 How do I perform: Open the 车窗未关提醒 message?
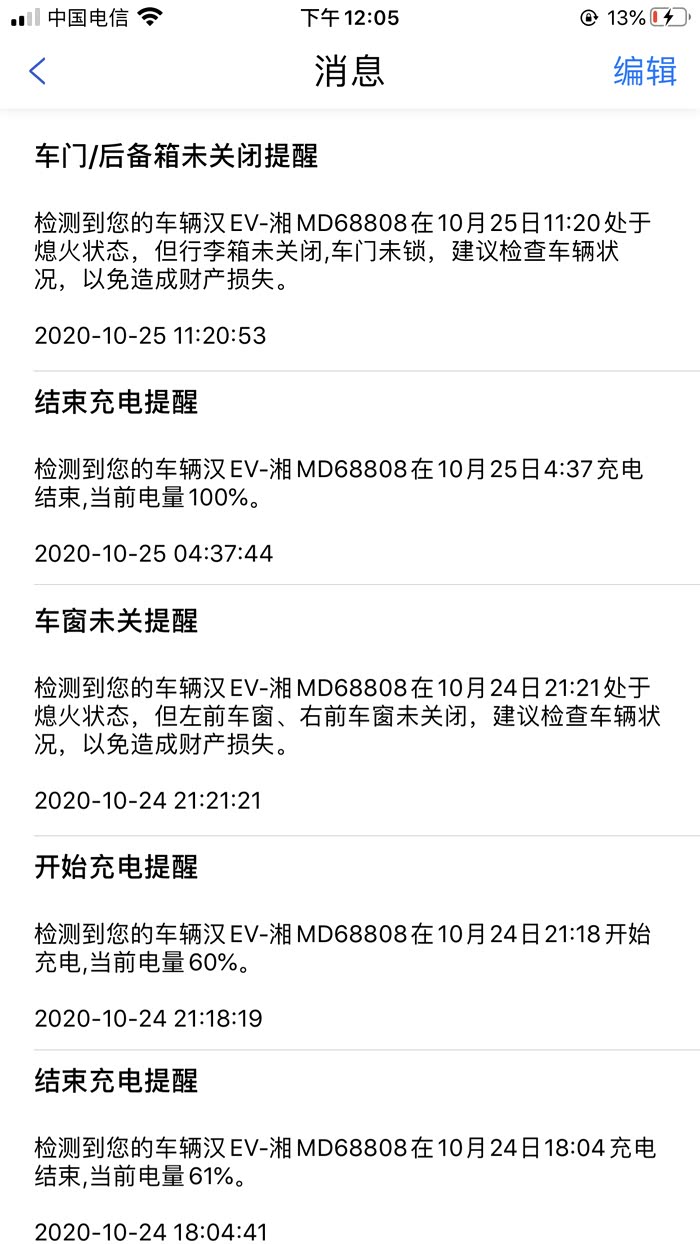point(349,710)
